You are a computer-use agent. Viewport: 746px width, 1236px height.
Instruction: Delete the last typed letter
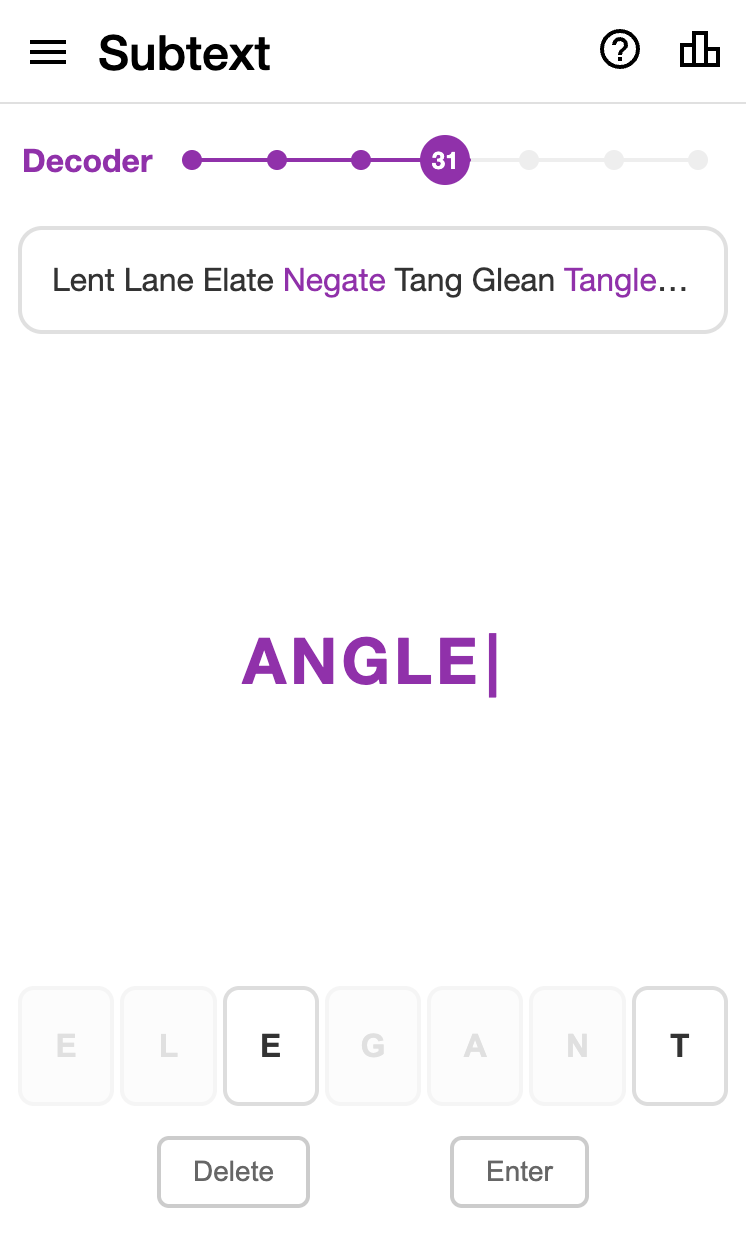coord(233,1171)
